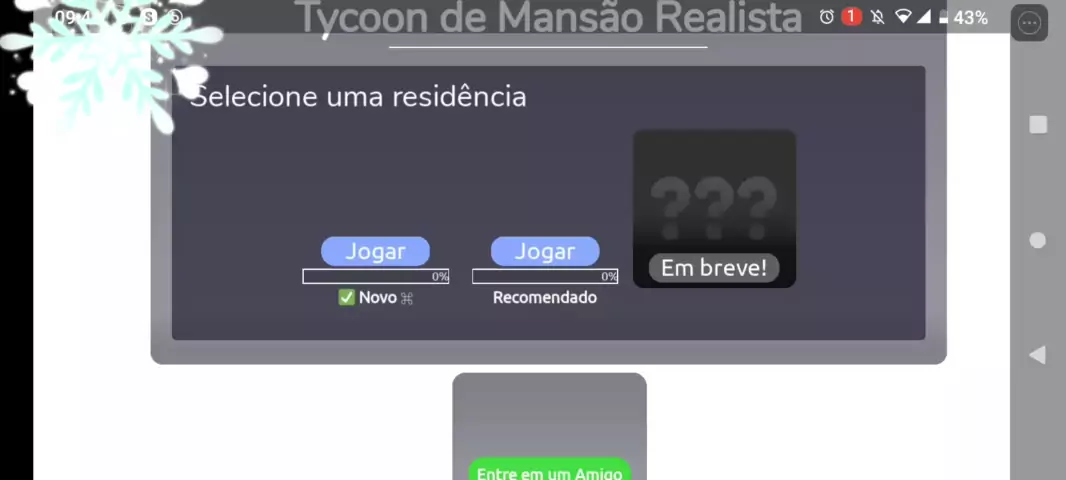1066x480 pixels.
Task: Tap the Entre em um Amigo button
Action: point(549,471)
